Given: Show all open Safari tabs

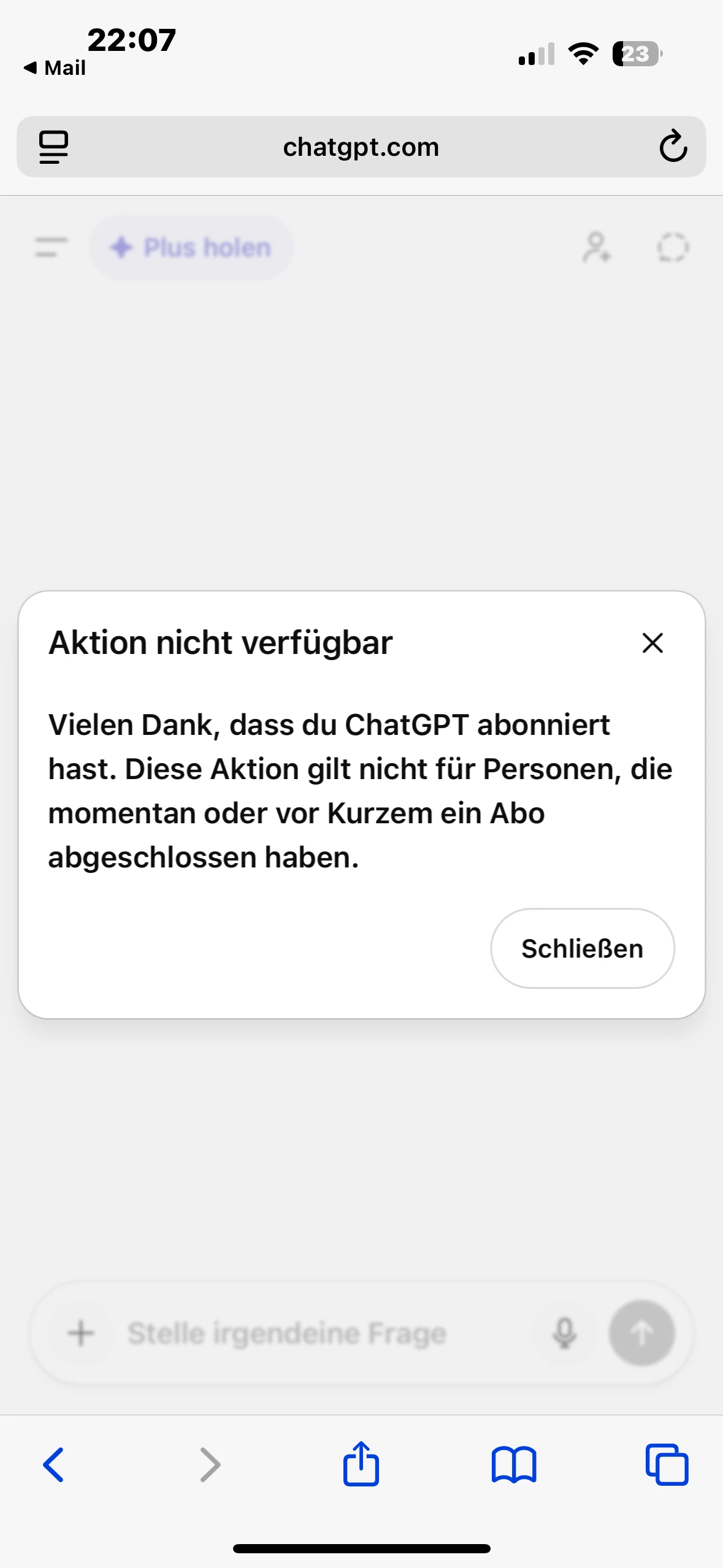Looking at the screenshot, I should pos(667,1465).
